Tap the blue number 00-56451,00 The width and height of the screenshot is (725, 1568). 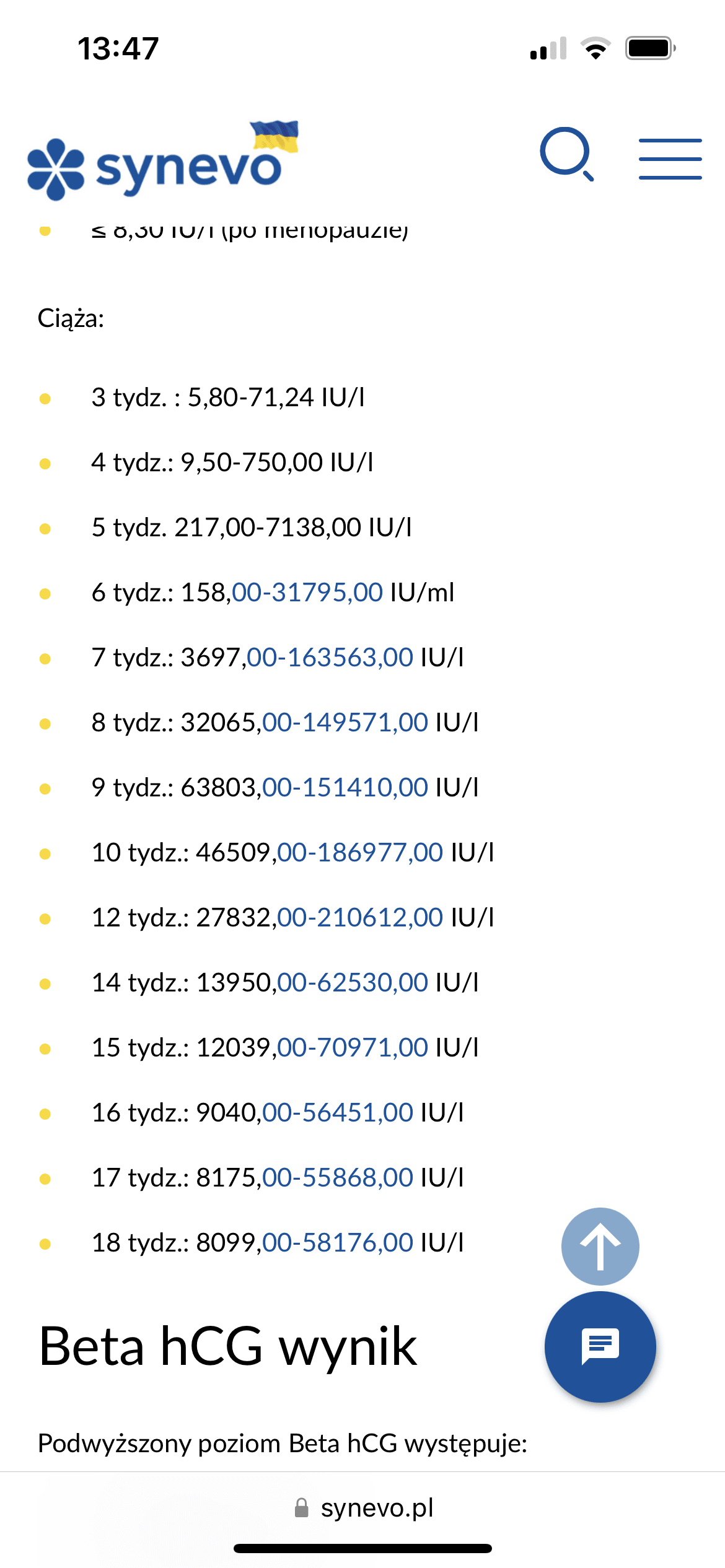338,1113
